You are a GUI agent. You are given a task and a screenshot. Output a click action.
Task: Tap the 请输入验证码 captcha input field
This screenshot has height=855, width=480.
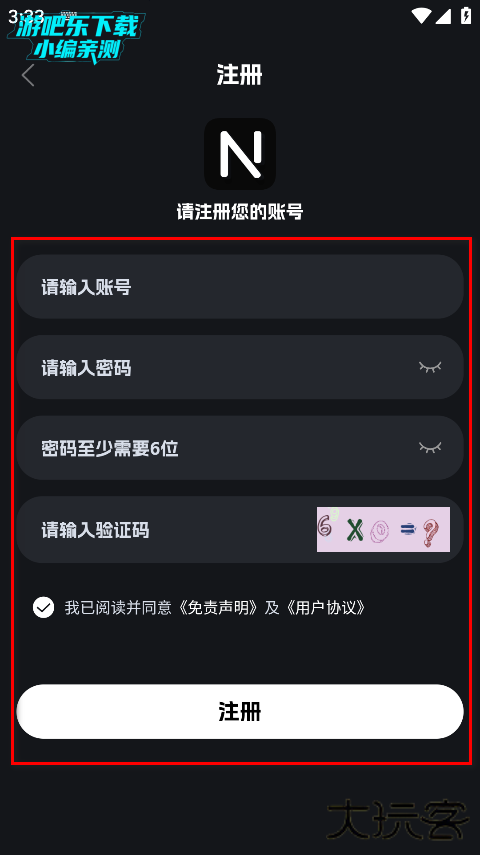click(x=166, y=529)
